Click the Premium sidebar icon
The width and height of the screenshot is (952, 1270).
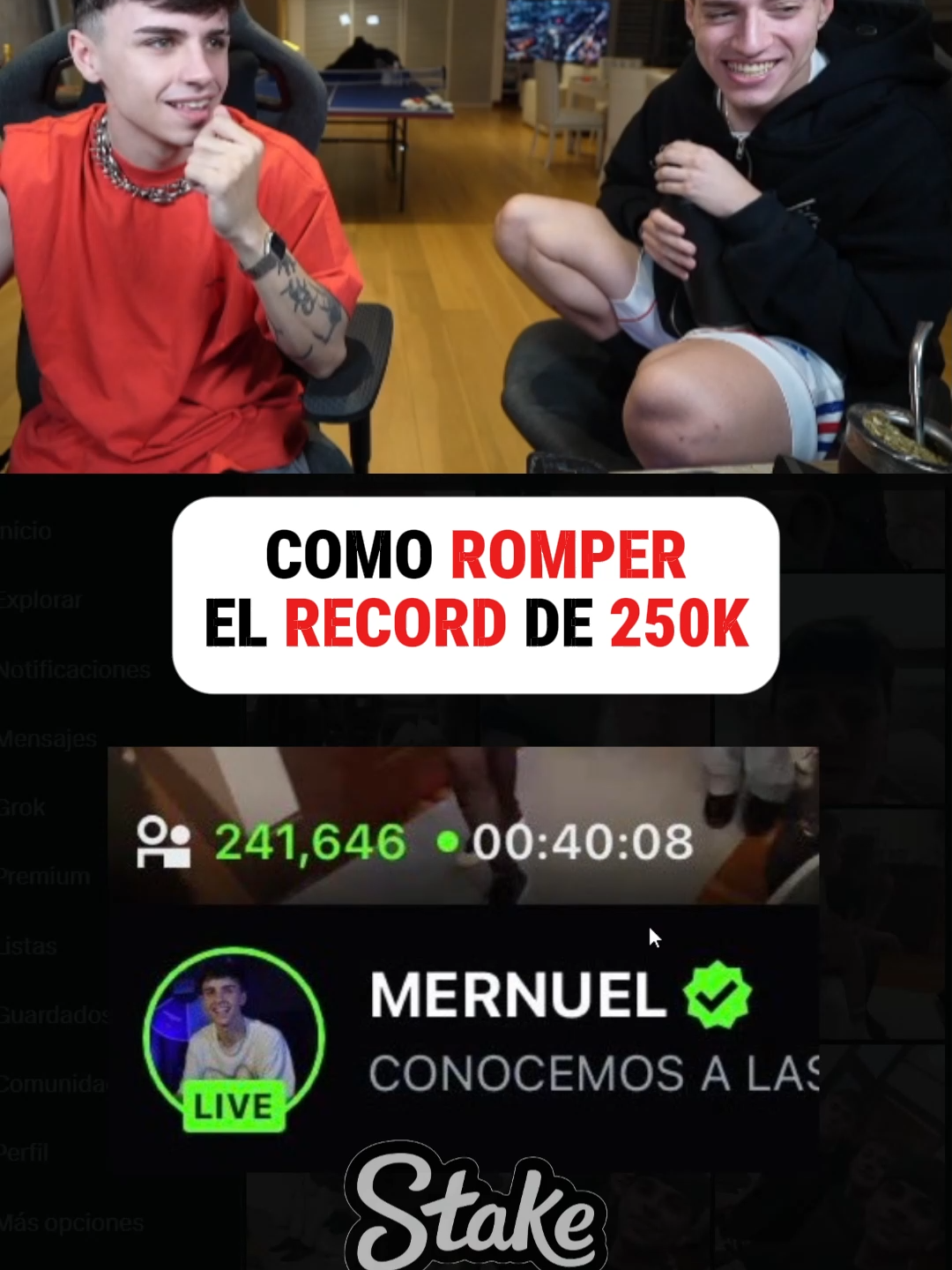tap(44, 875)
